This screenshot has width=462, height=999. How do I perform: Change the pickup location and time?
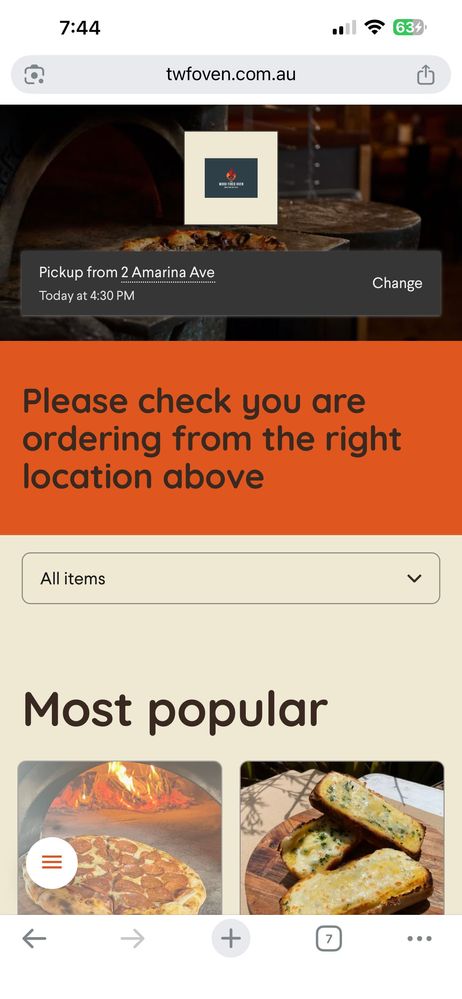click(397, 284)
